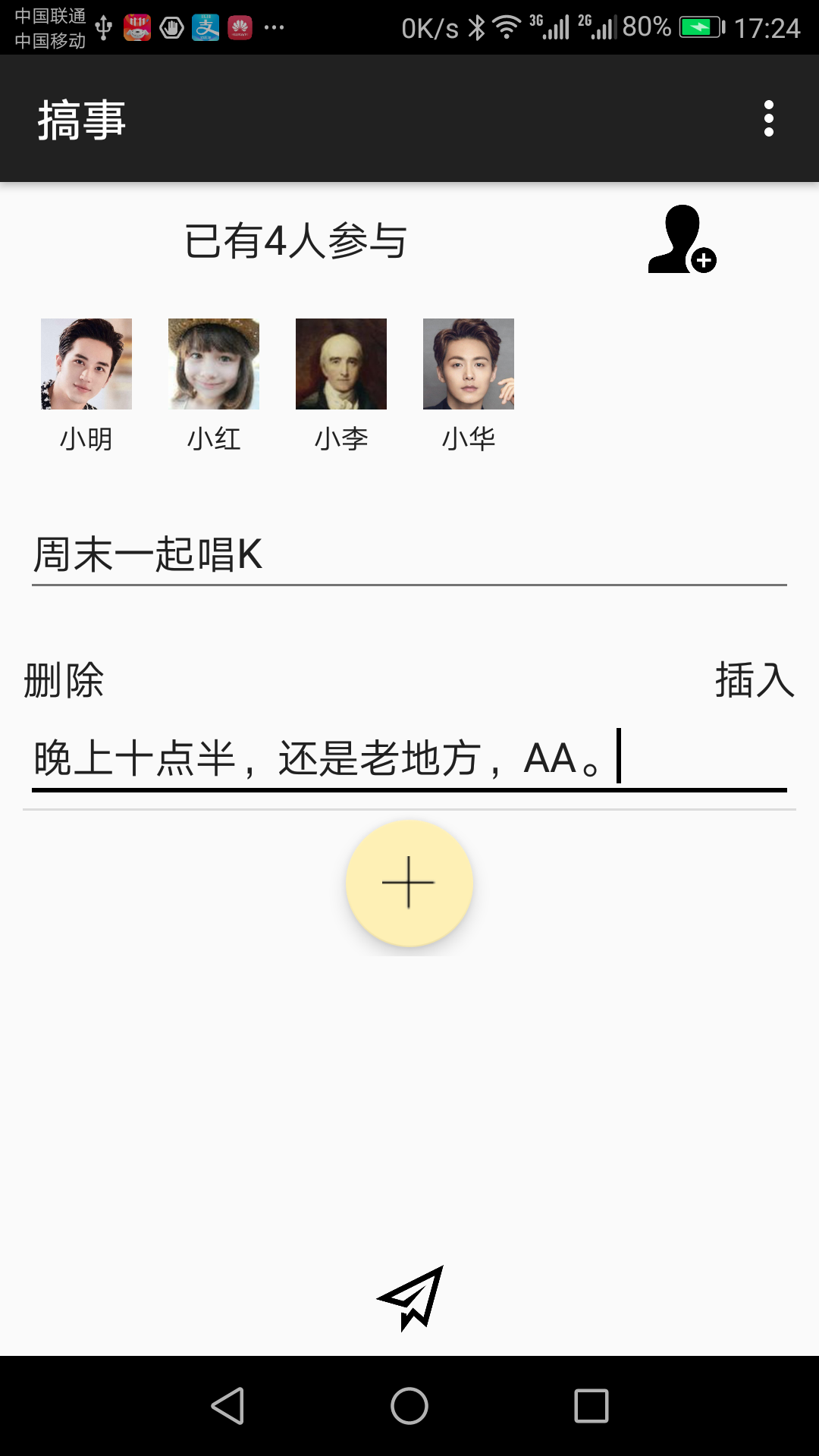Edit the title field 周末一起唱K

pyautogui.click(x=408, y=555)
